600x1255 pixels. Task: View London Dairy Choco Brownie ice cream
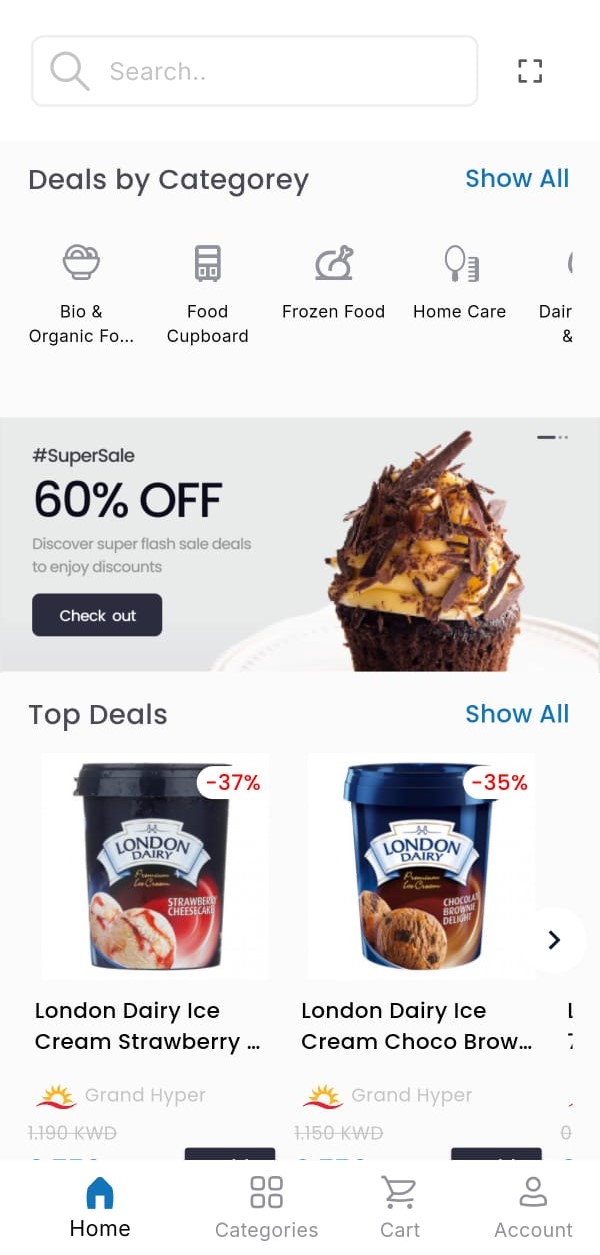tap(421, 866)
